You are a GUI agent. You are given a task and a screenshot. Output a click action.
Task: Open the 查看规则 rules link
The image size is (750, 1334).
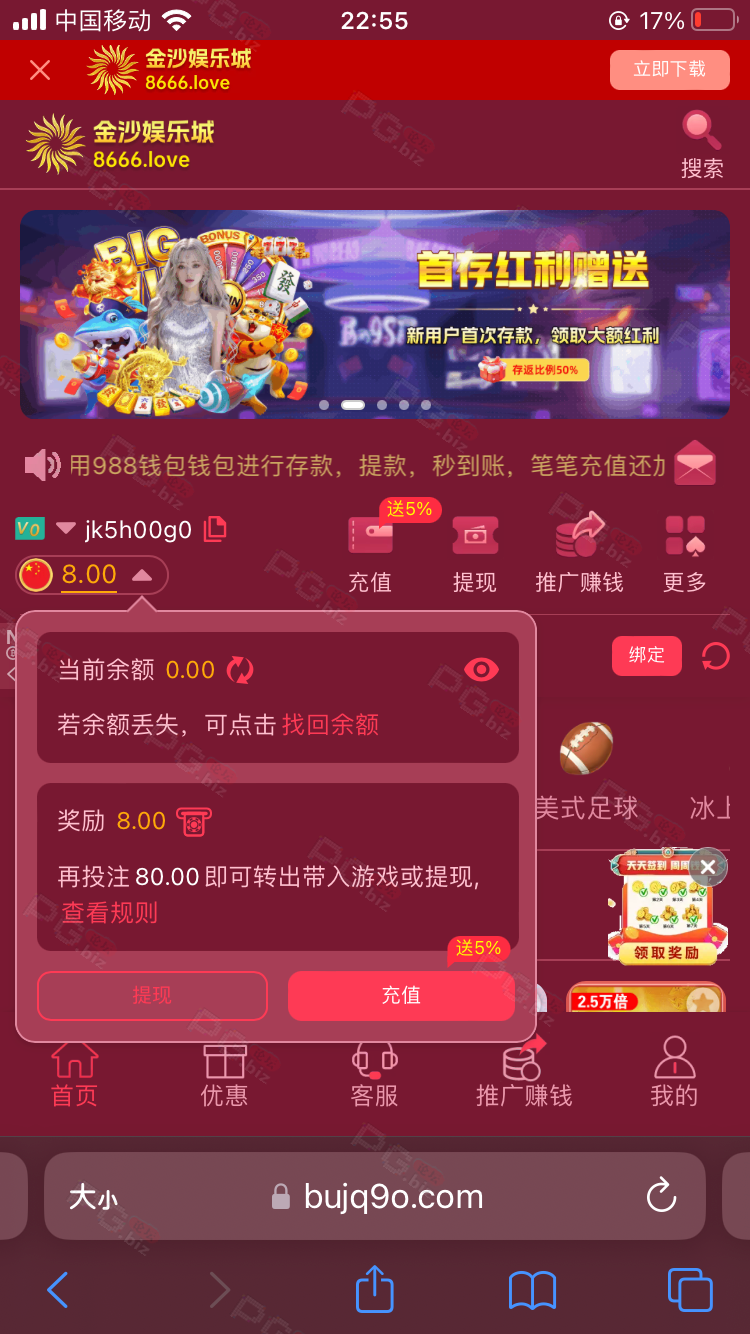(109, 912)
